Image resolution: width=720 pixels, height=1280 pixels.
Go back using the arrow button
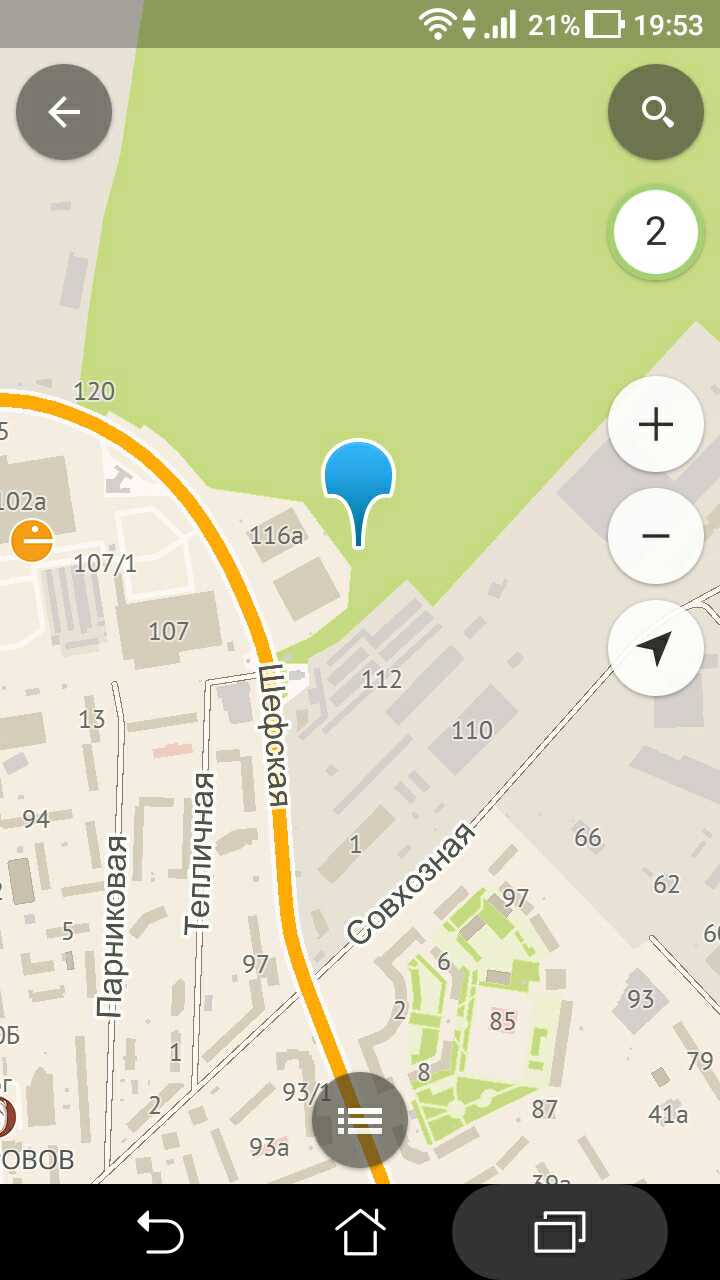coord(64,112)
